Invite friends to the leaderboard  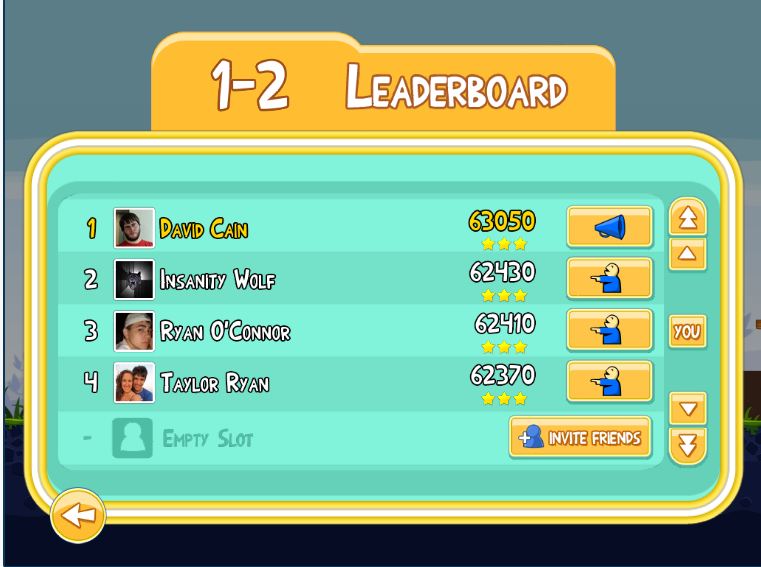[580, 437]
